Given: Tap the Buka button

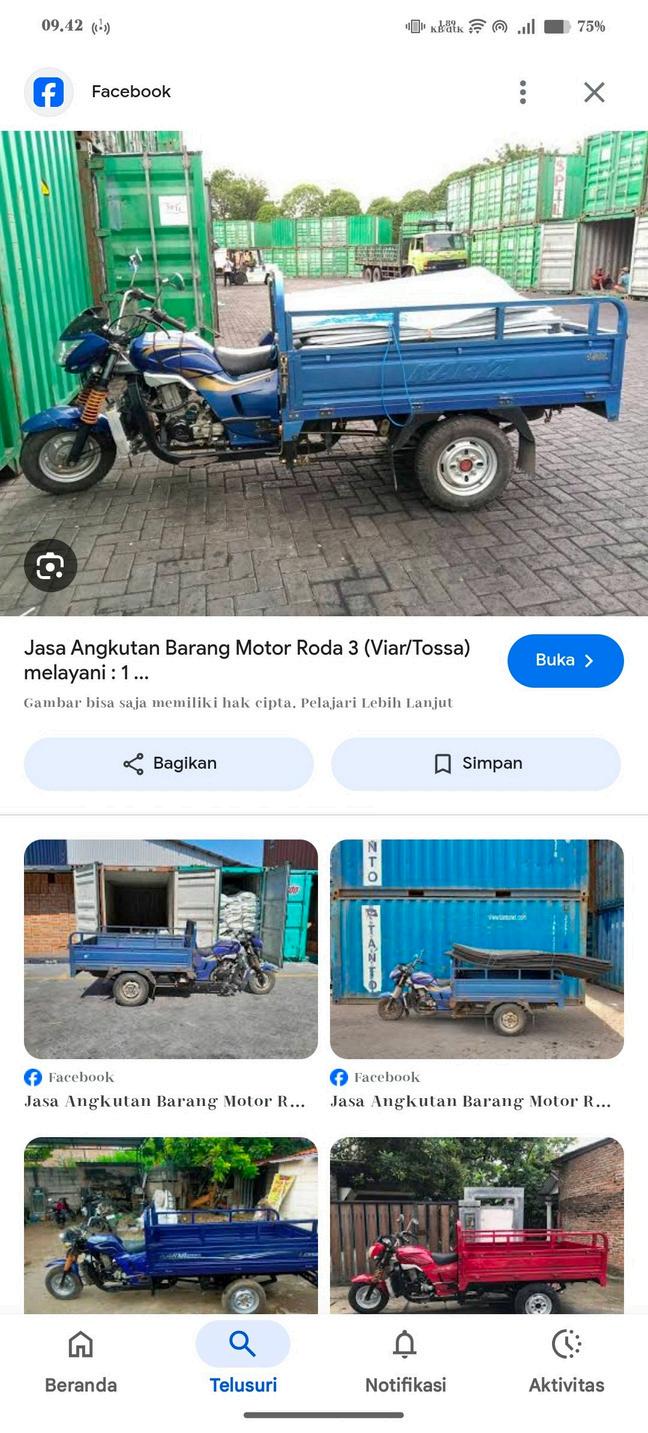Looking at the screenshot, I should click(565, 660).
